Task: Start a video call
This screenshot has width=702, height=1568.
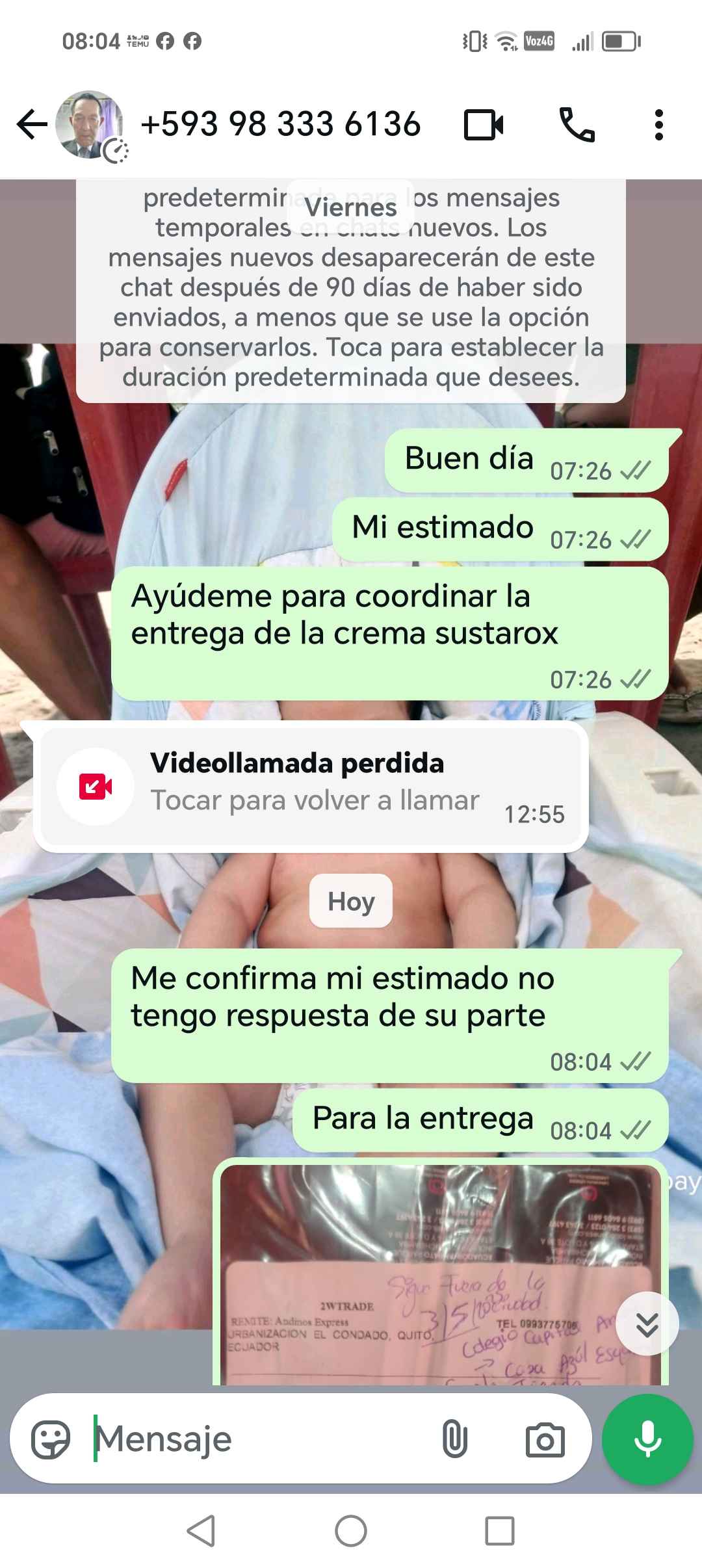Action: 484,124
